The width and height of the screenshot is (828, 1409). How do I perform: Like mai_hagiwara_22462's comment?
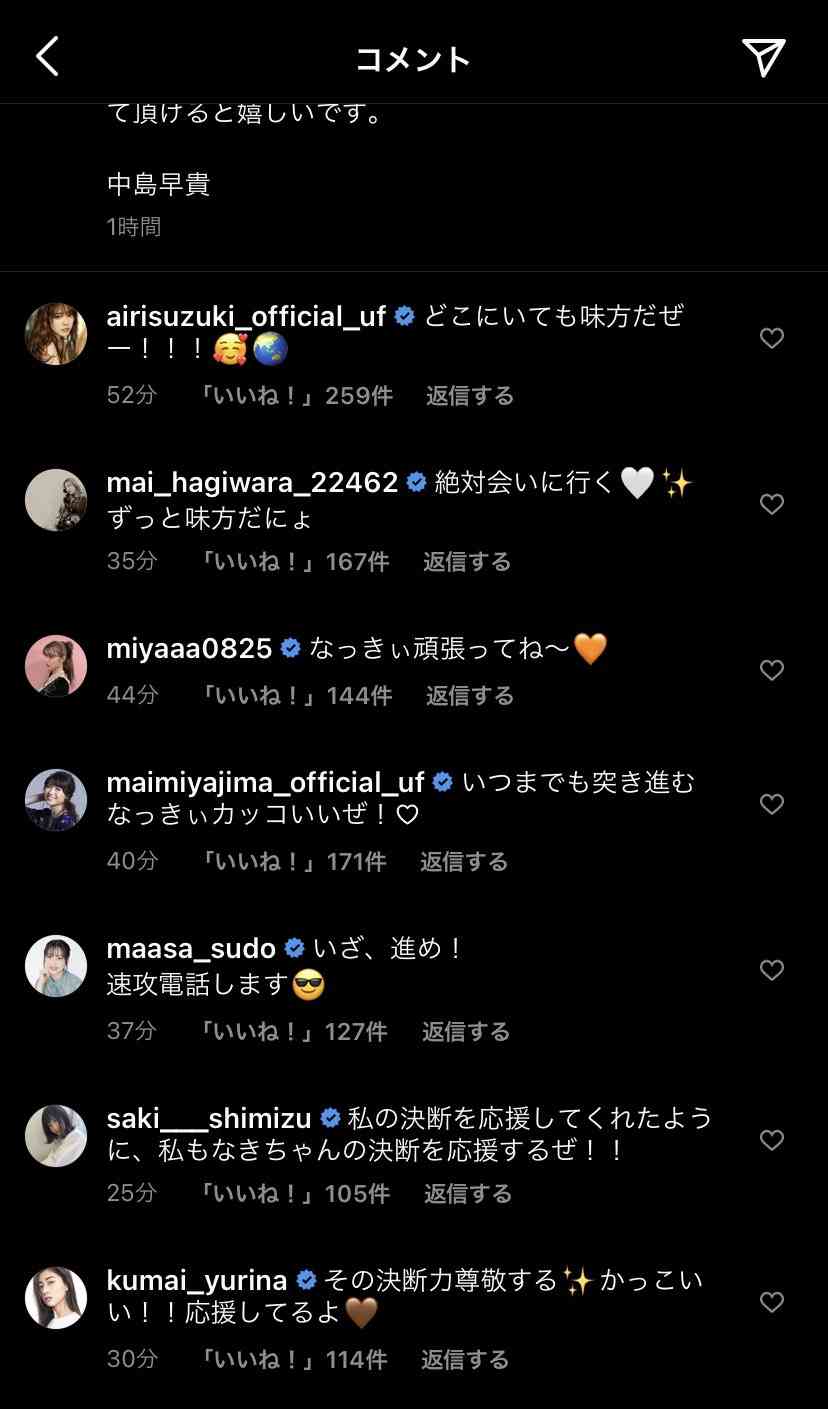(772, 505)
